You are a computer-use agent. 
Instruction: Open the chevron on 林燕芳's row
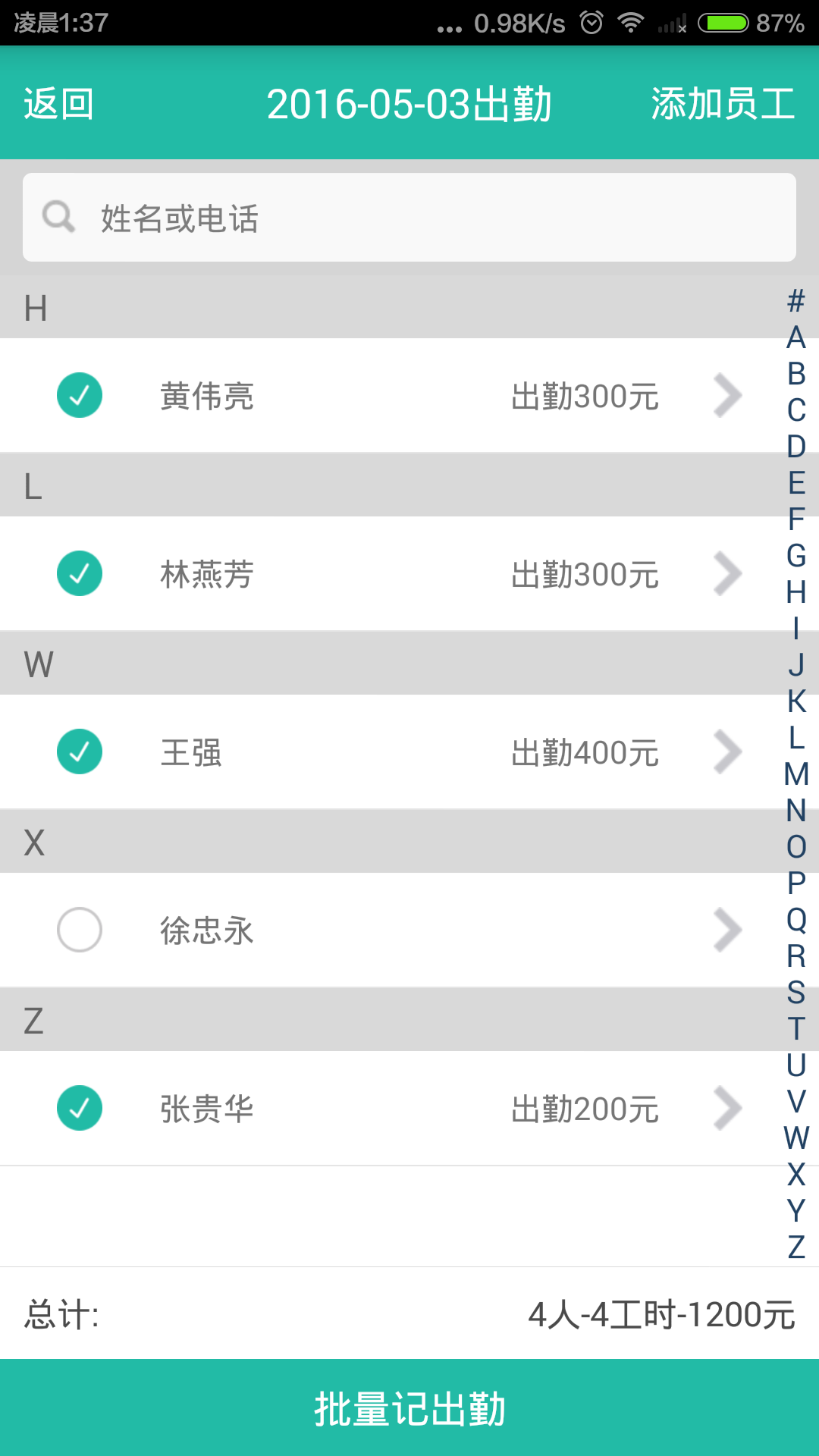click(x=727, y=573)
